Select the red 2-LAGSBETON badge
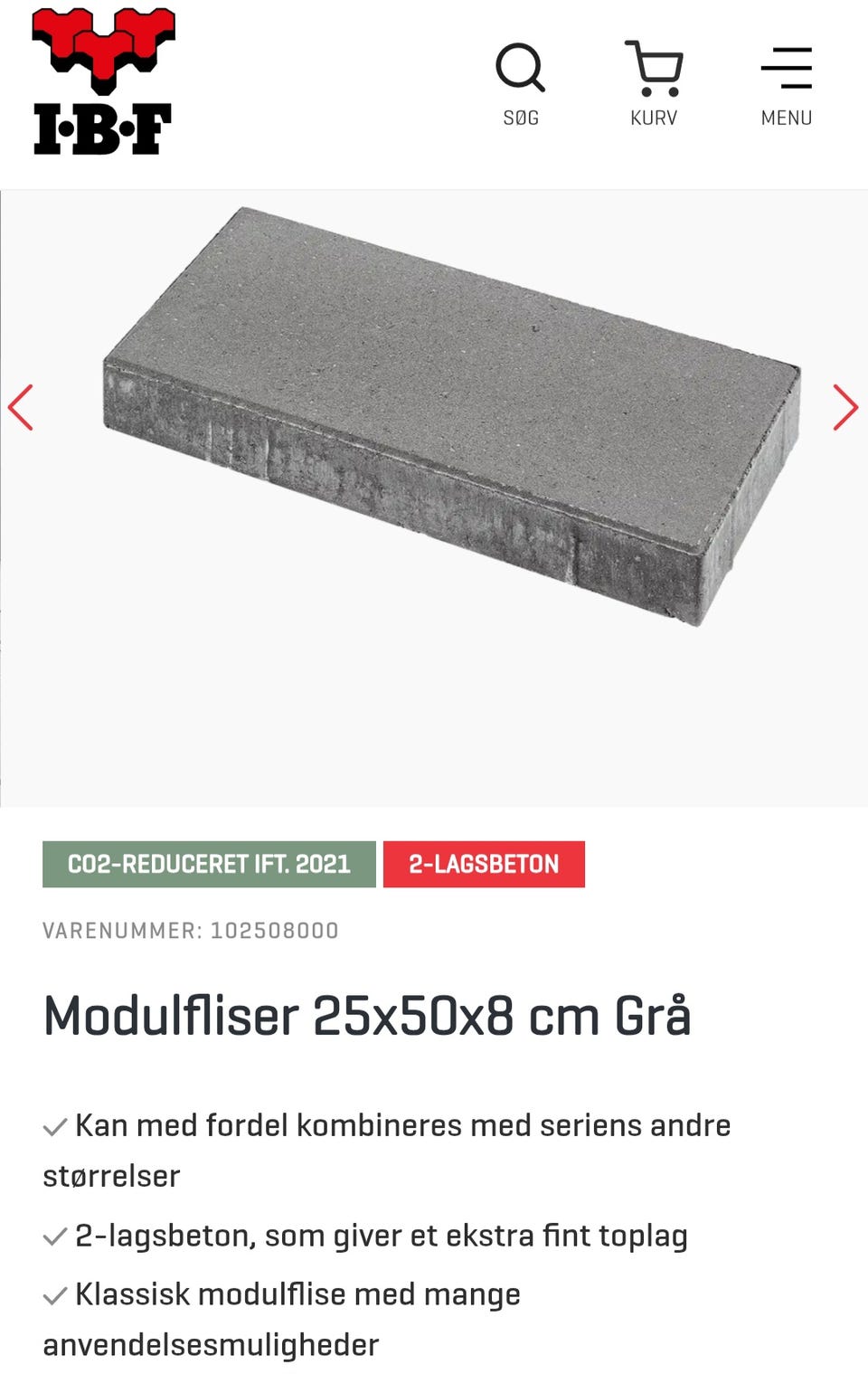This screenshot has width=868, height=1374. (485, 864)
